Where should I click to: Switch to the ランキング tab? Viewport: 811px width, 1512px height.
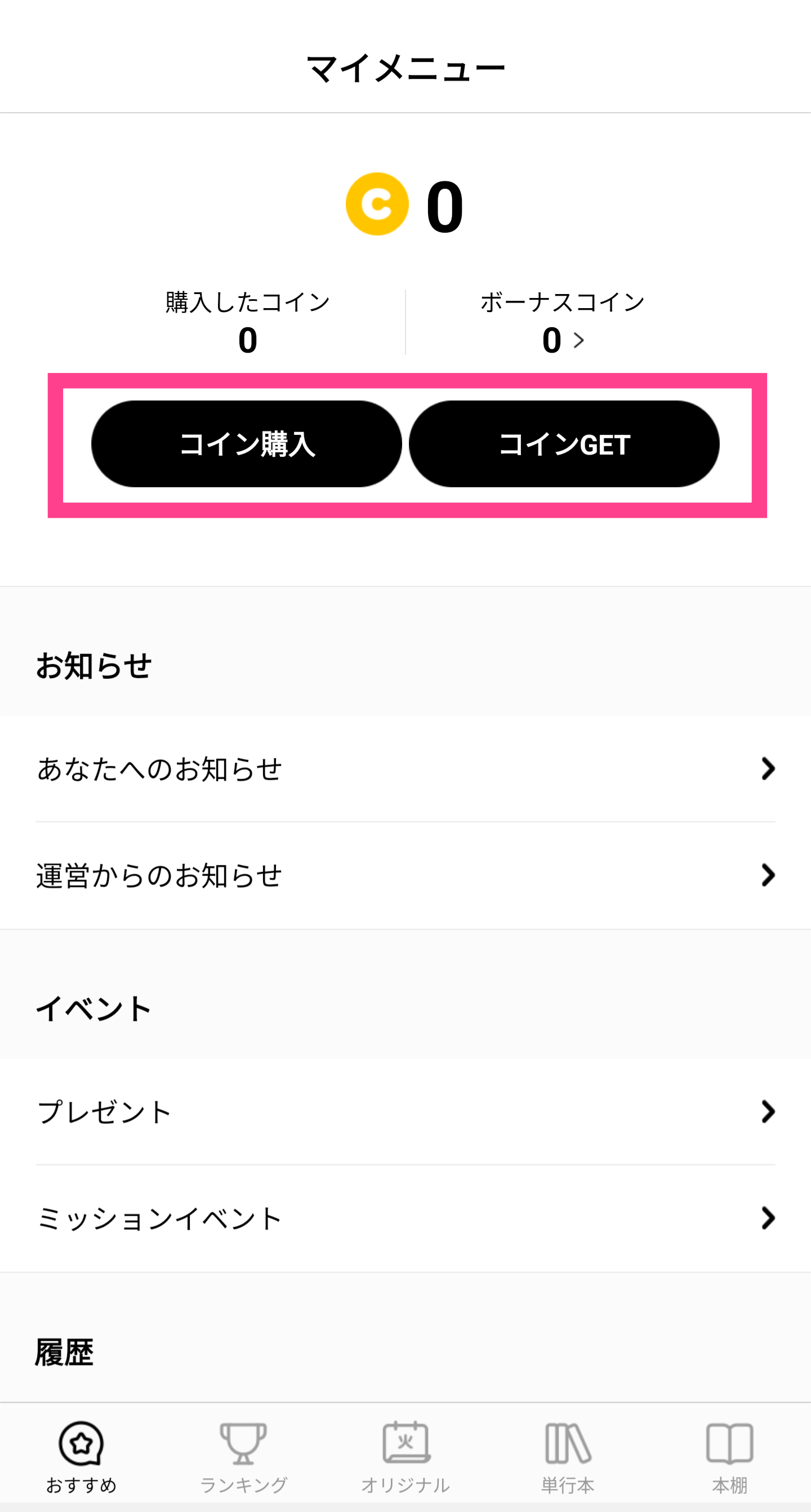(x=243, y=1457)
